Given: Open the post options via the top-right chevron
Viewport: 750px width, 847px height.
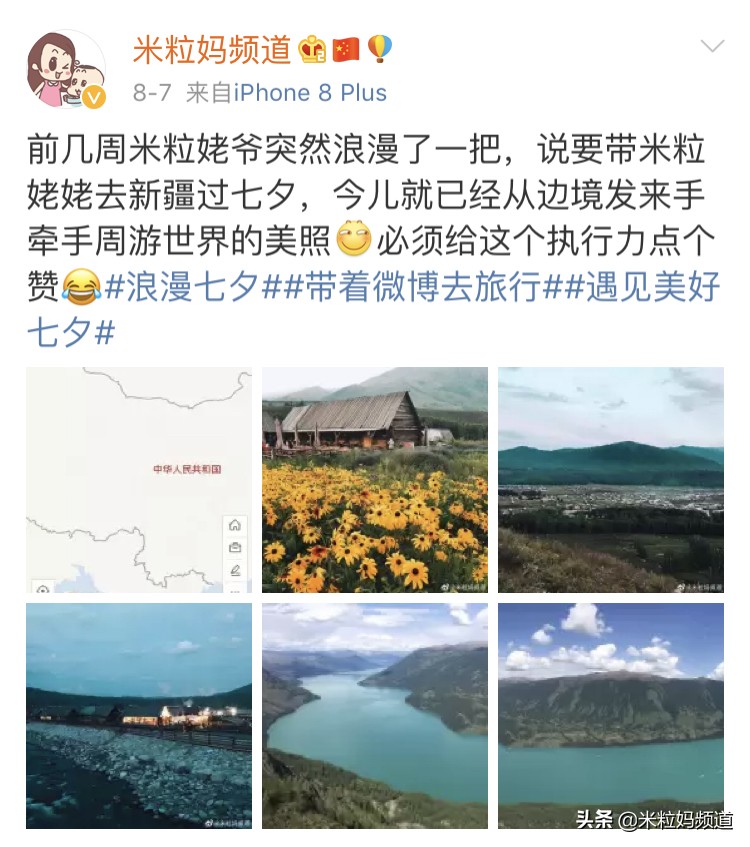Looking at the screenshot, I should pos(713,46).
